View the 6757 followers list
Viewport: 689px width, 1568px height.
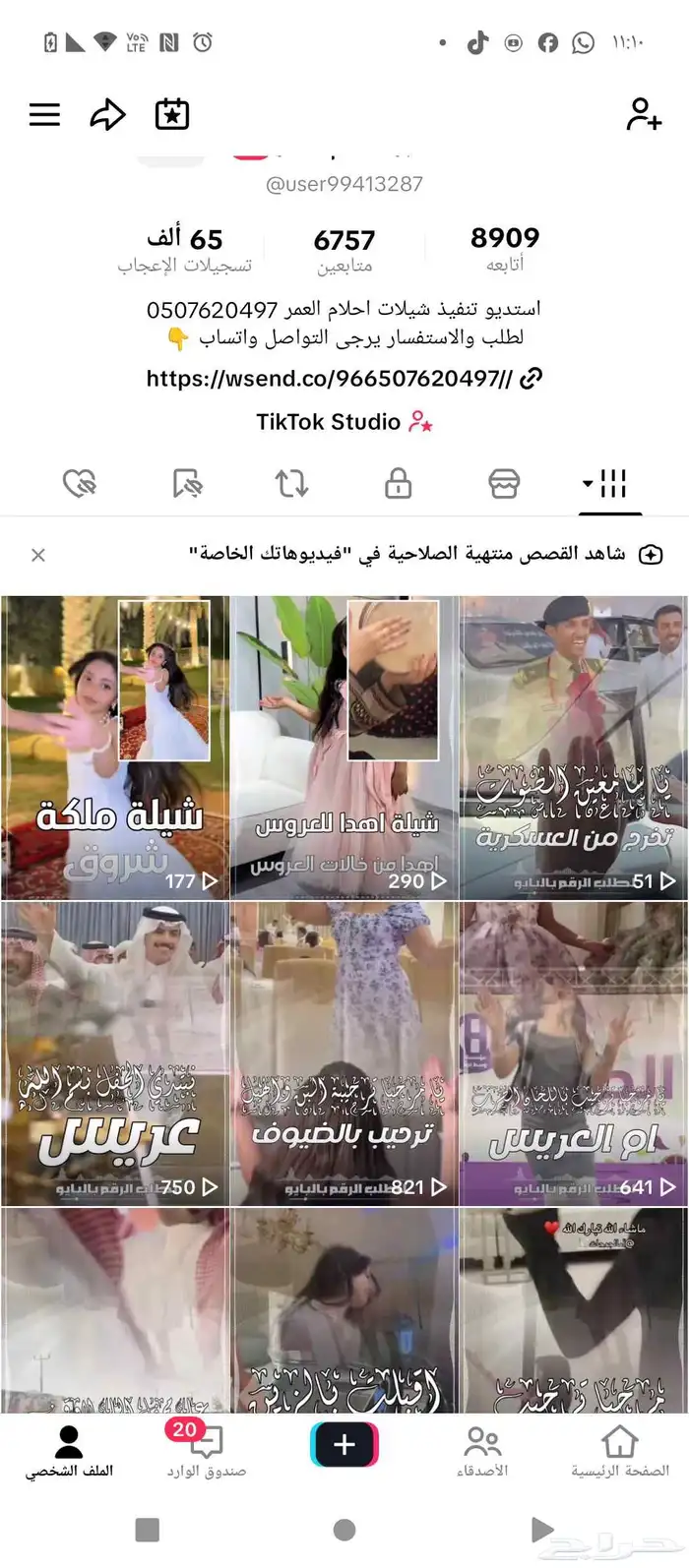click(344, 250)
